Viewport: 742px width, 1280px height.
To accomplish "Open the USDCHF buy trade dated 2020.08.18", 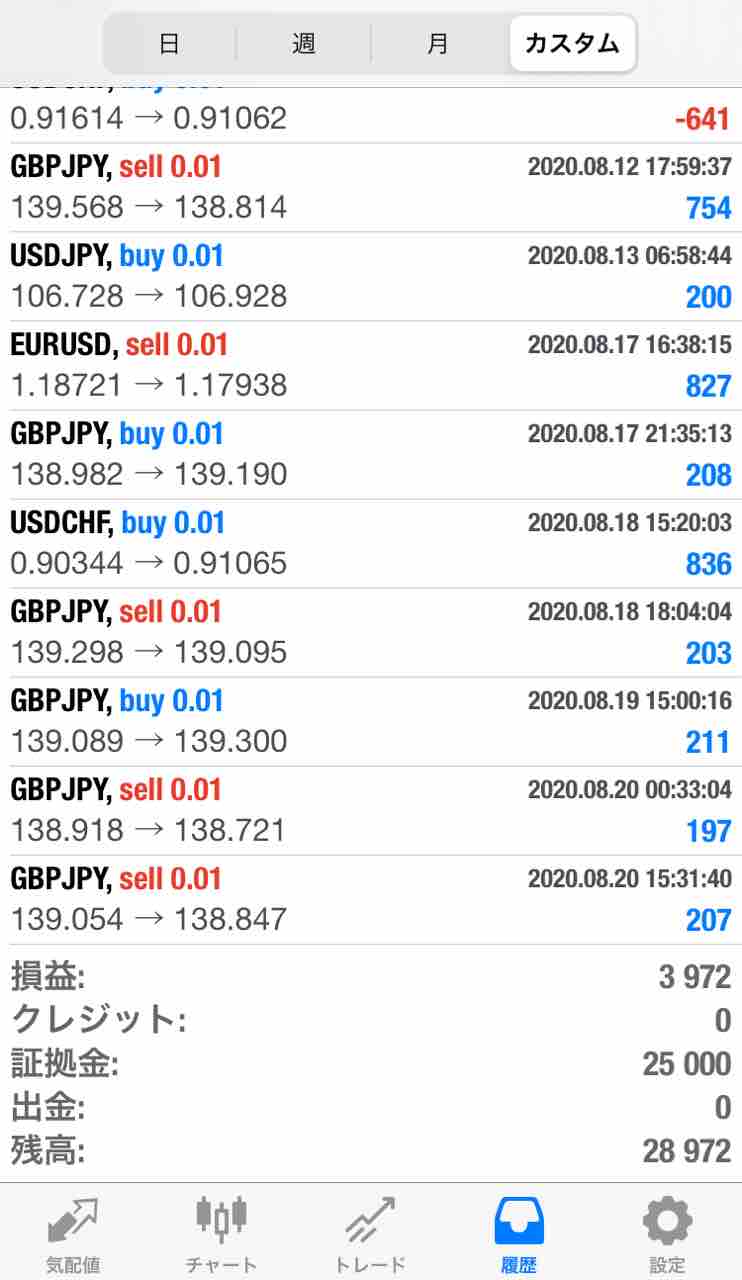I will tap(370, 544).
